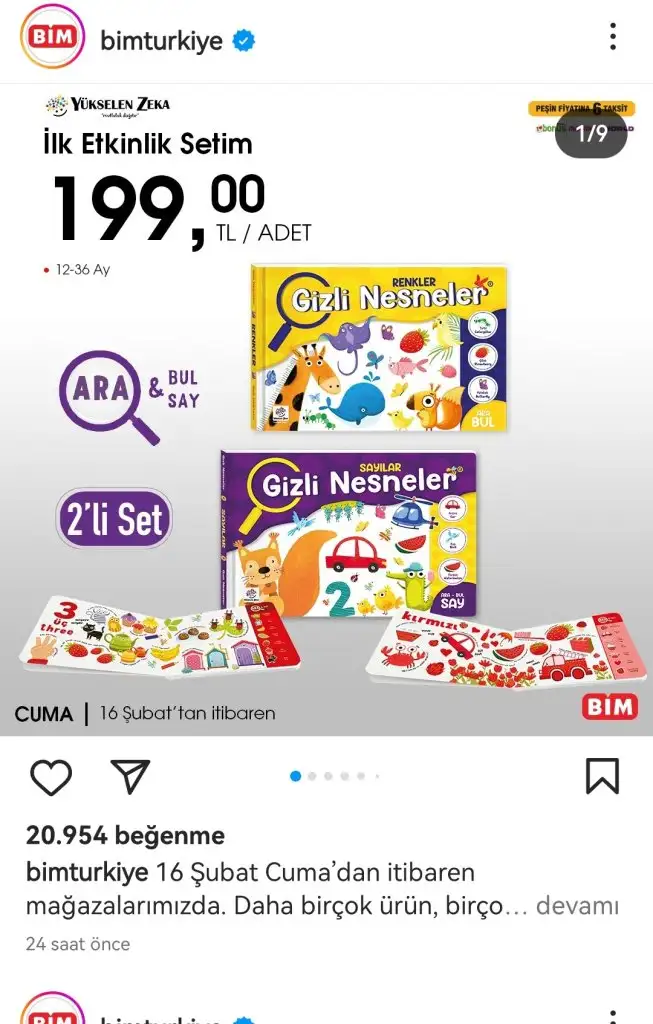View the 20.954 beğenme likes list

tap(125, 835)
